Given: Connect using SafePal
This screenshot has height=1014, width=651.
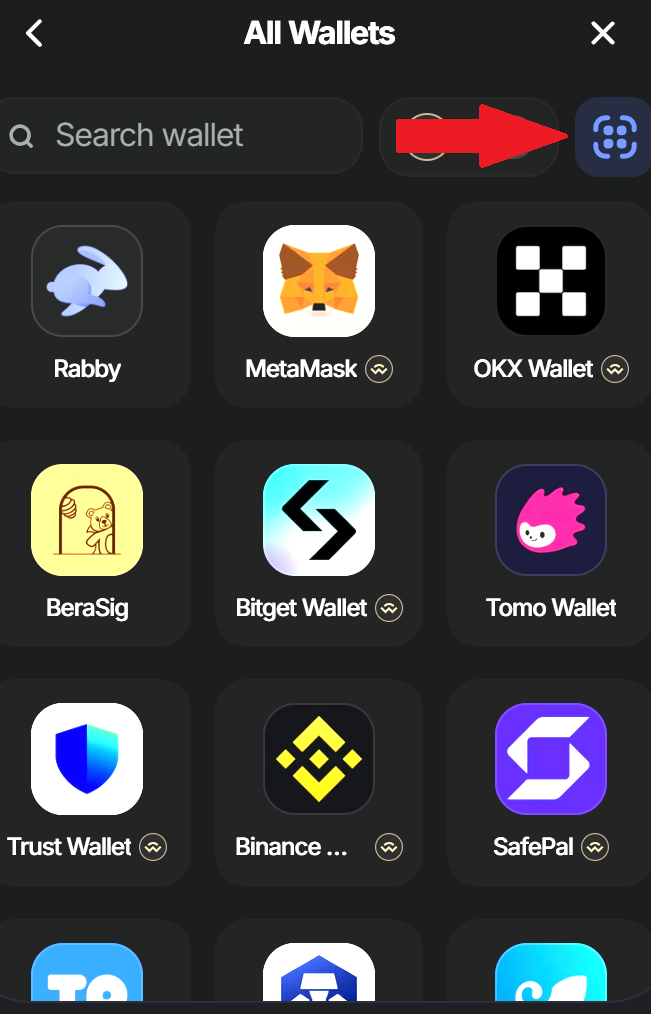Looking at the screenshot, I should coord(550,781).
